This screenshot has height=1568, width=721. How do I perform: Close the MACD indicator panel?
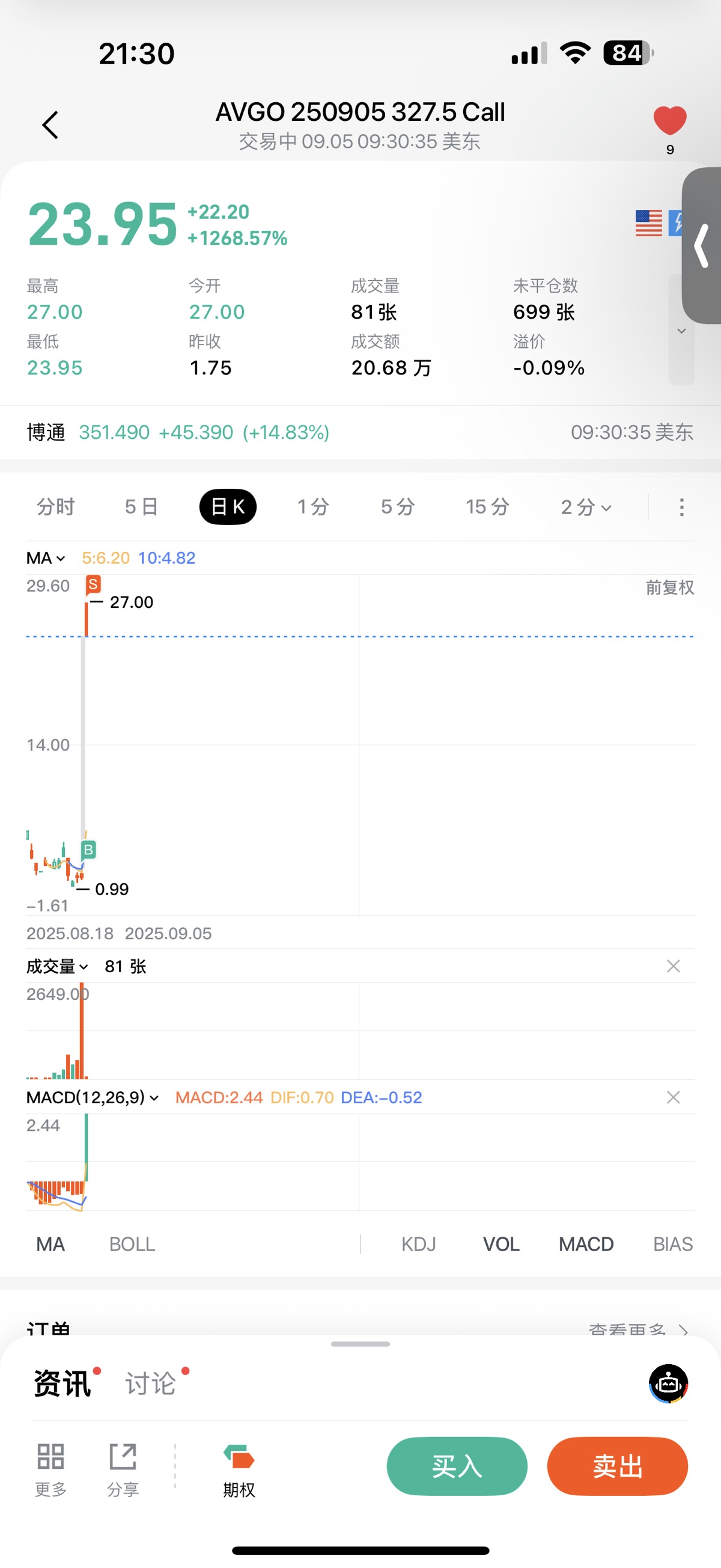point(673,1097)
